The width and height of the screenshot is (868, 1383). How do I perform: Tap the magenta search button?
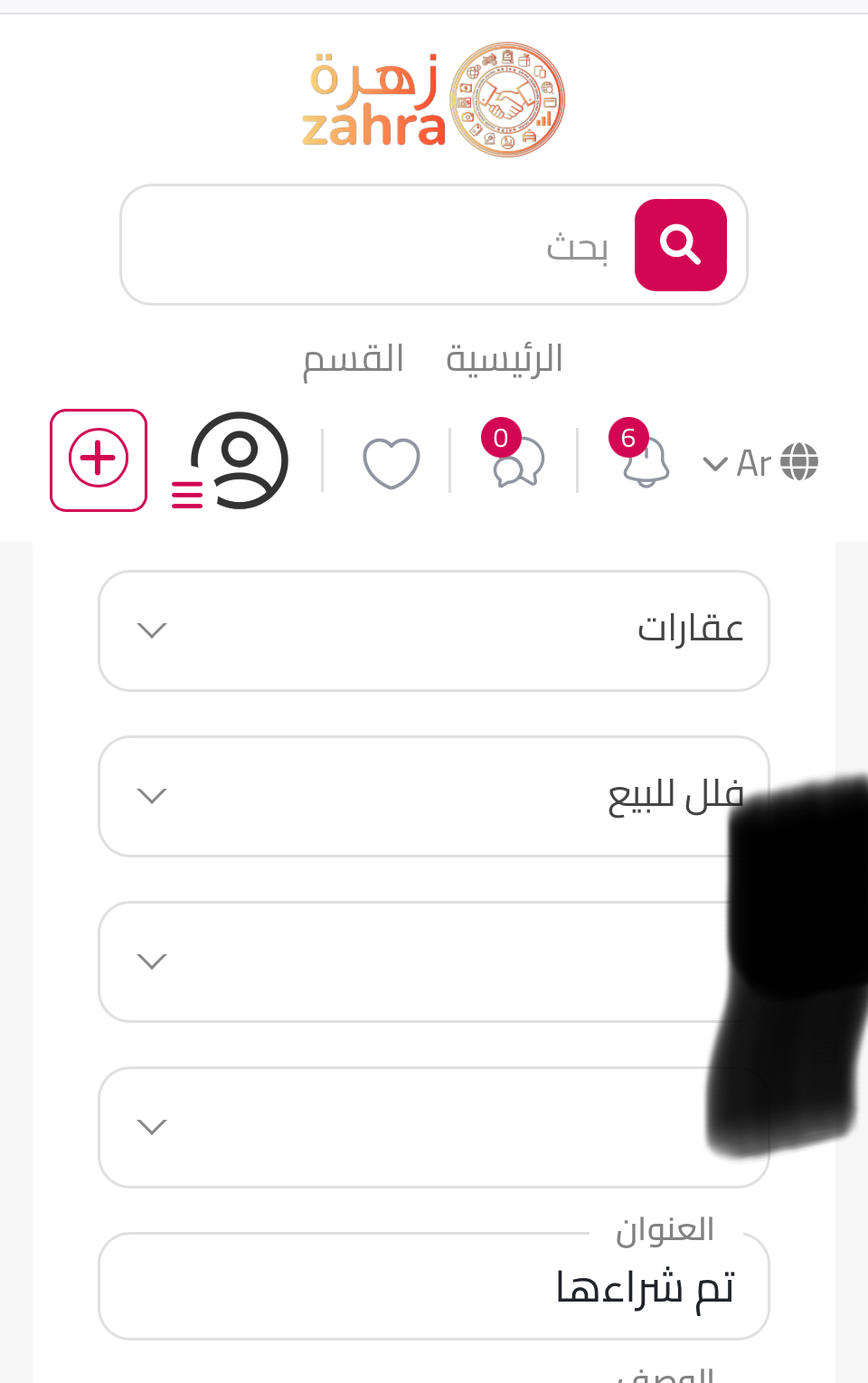[x=680, y=245]
